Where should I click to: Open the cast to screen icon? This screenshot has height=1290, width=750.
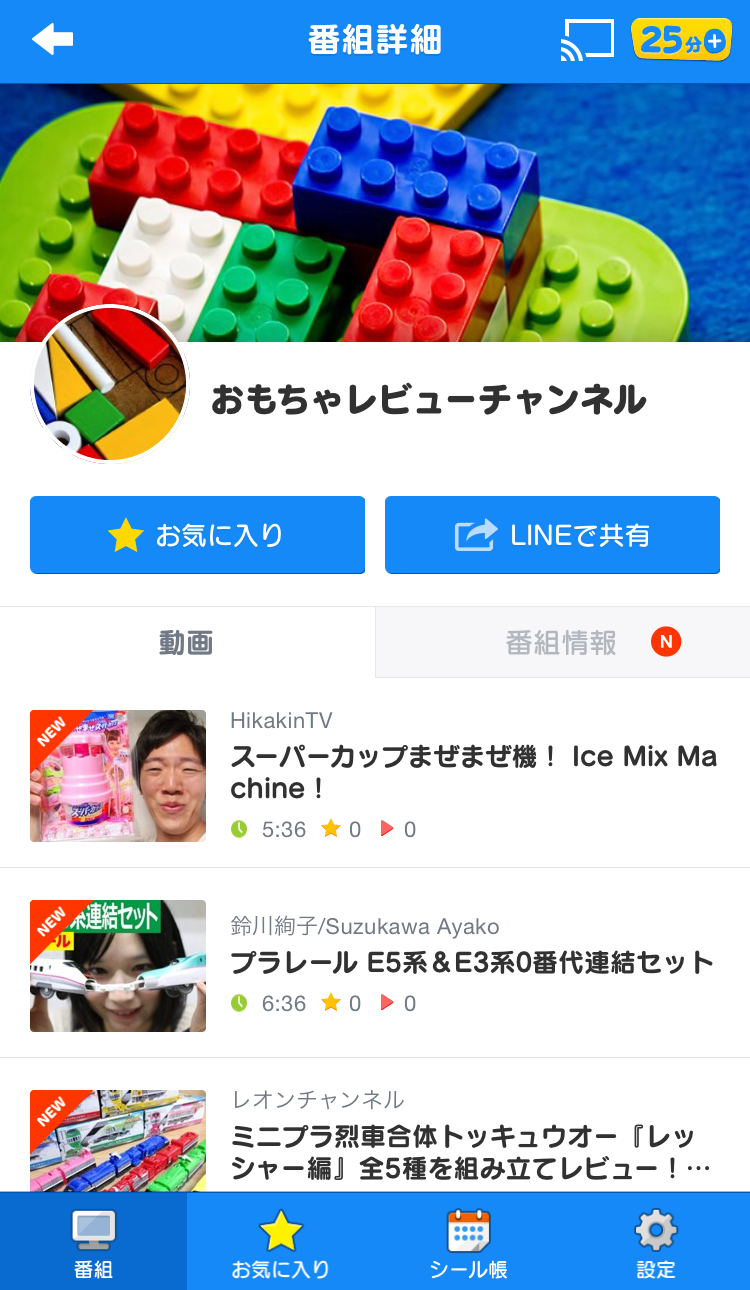(586, 40)
